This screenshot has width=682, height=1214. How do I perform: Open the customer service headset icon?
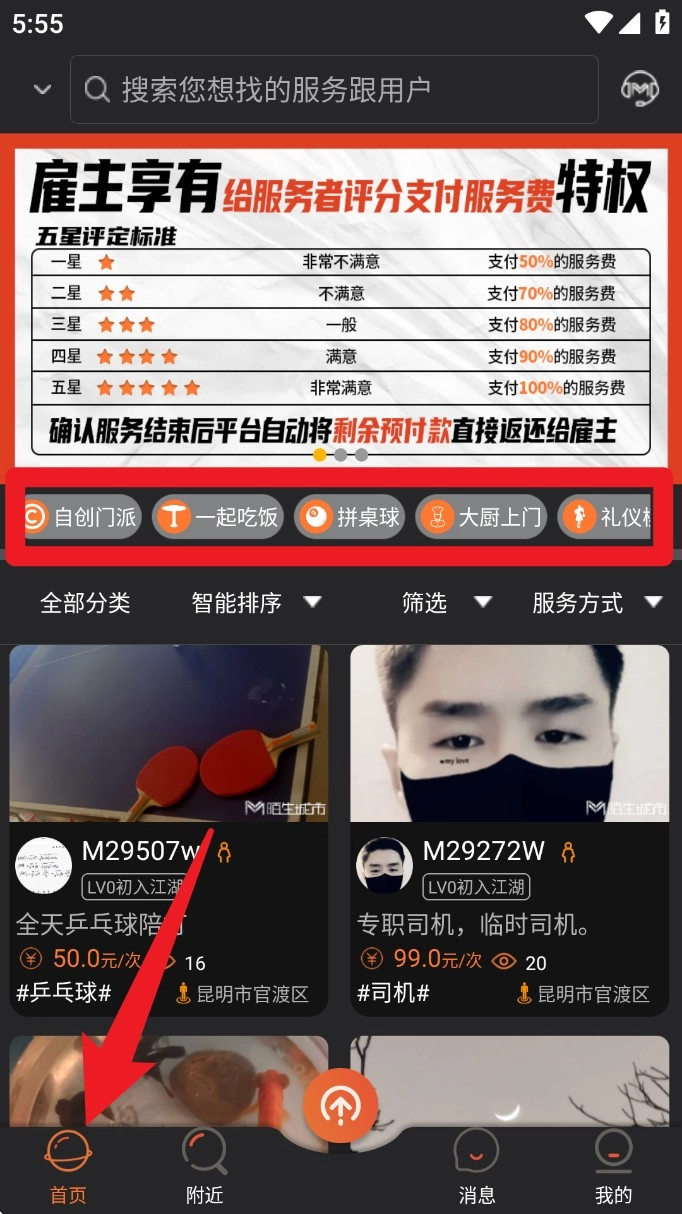click(x=639, y=90)
